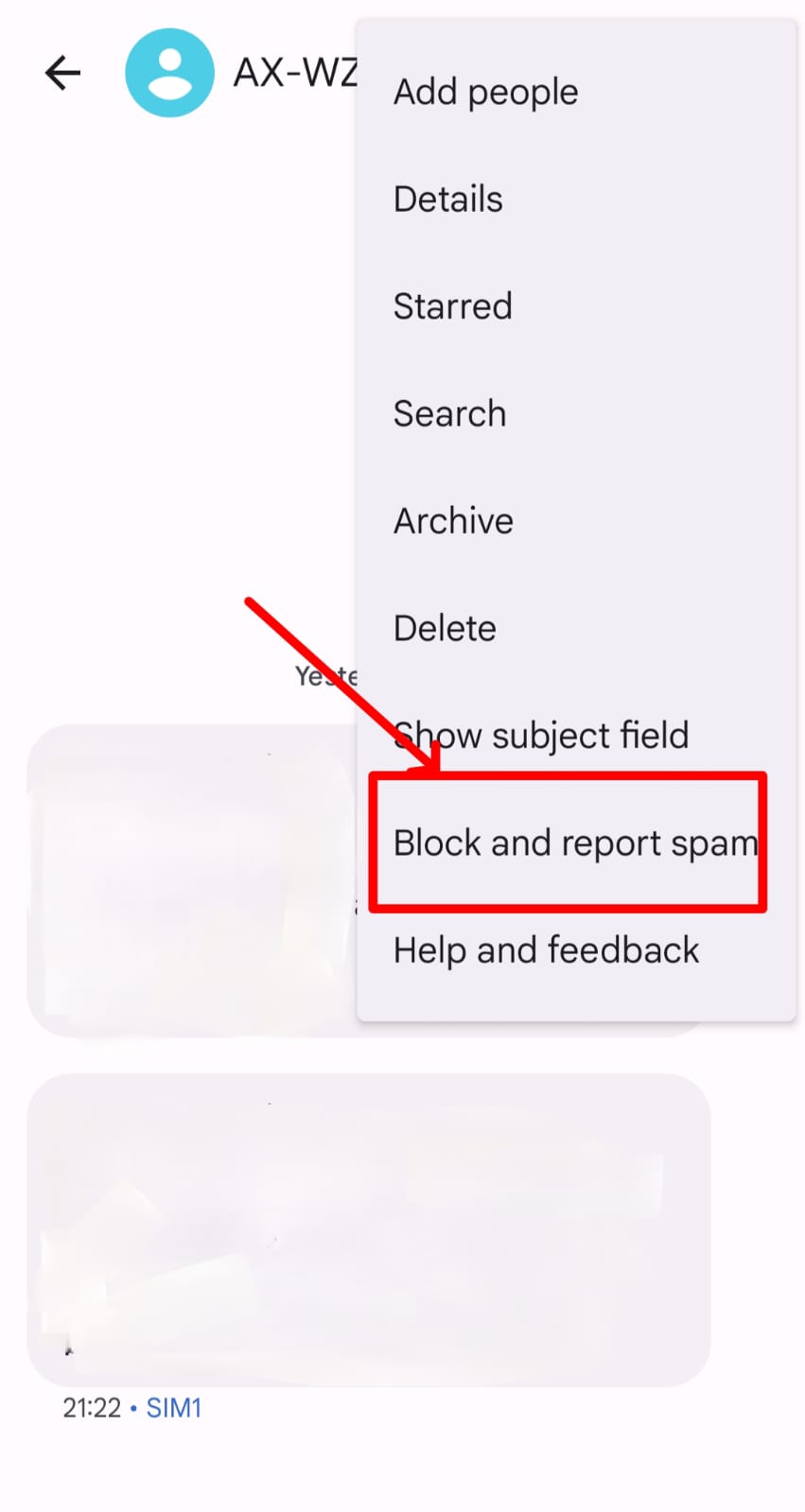Open the AX-WZ contact avatar
Screen dimensions: 805x1512
click(170, 73)
